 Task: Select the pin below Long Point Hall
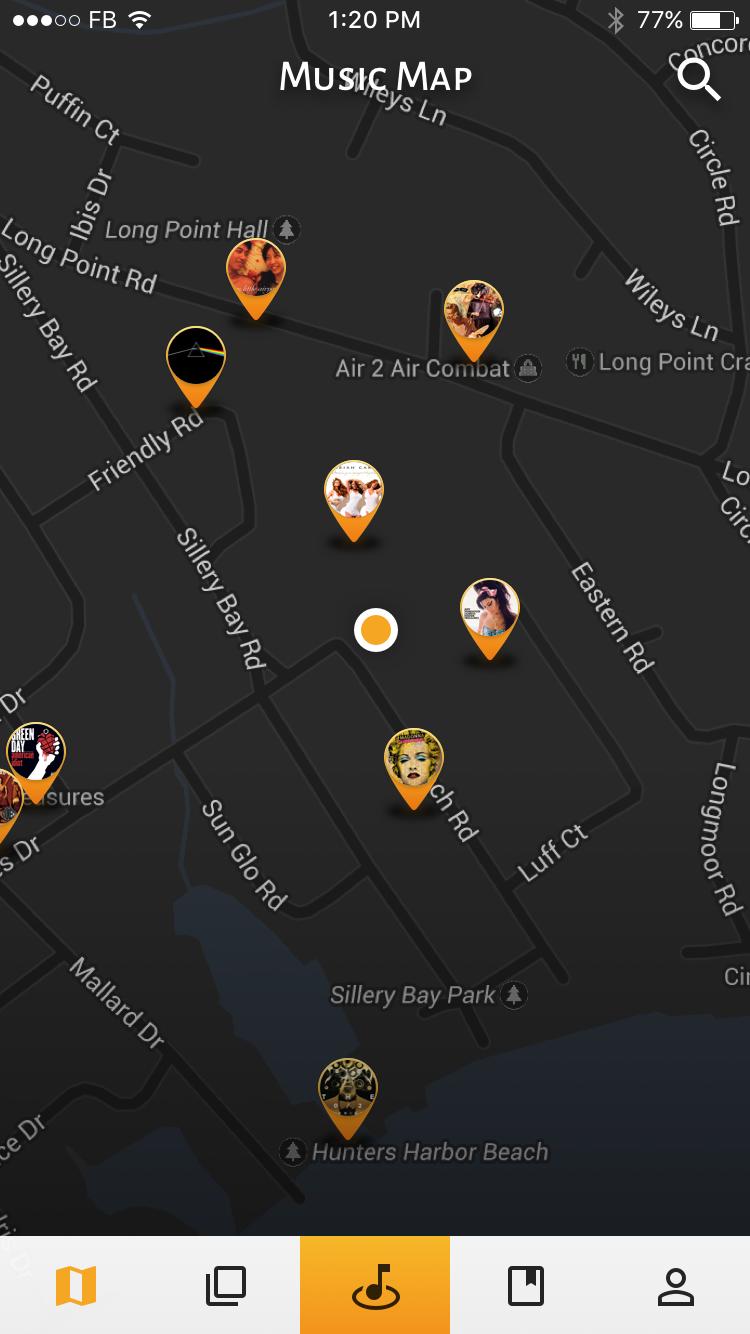(256, 270)
